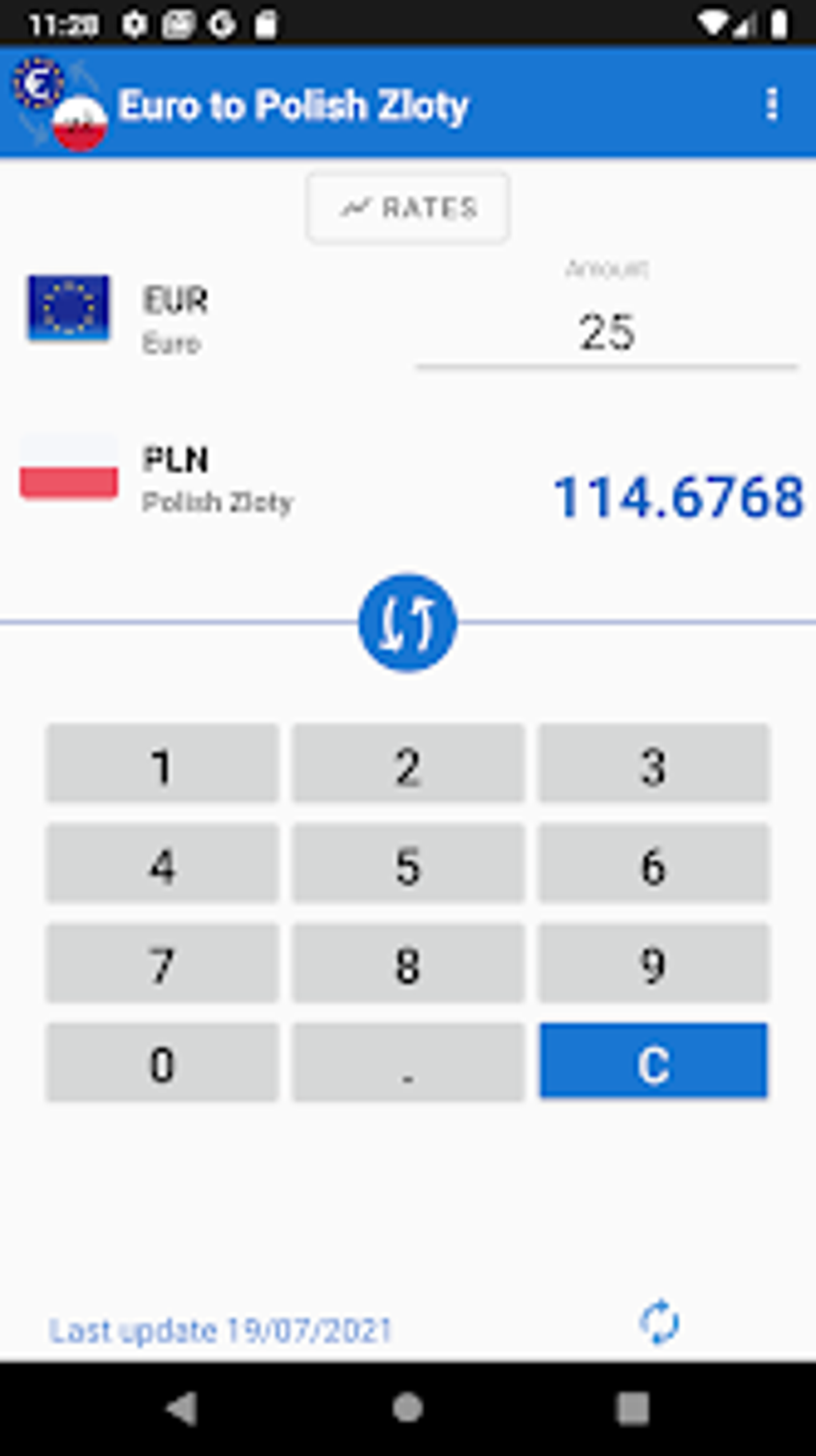Enter digit 7 on keypad
Viewport: 816px width, 1456px height.
point(162,964)
